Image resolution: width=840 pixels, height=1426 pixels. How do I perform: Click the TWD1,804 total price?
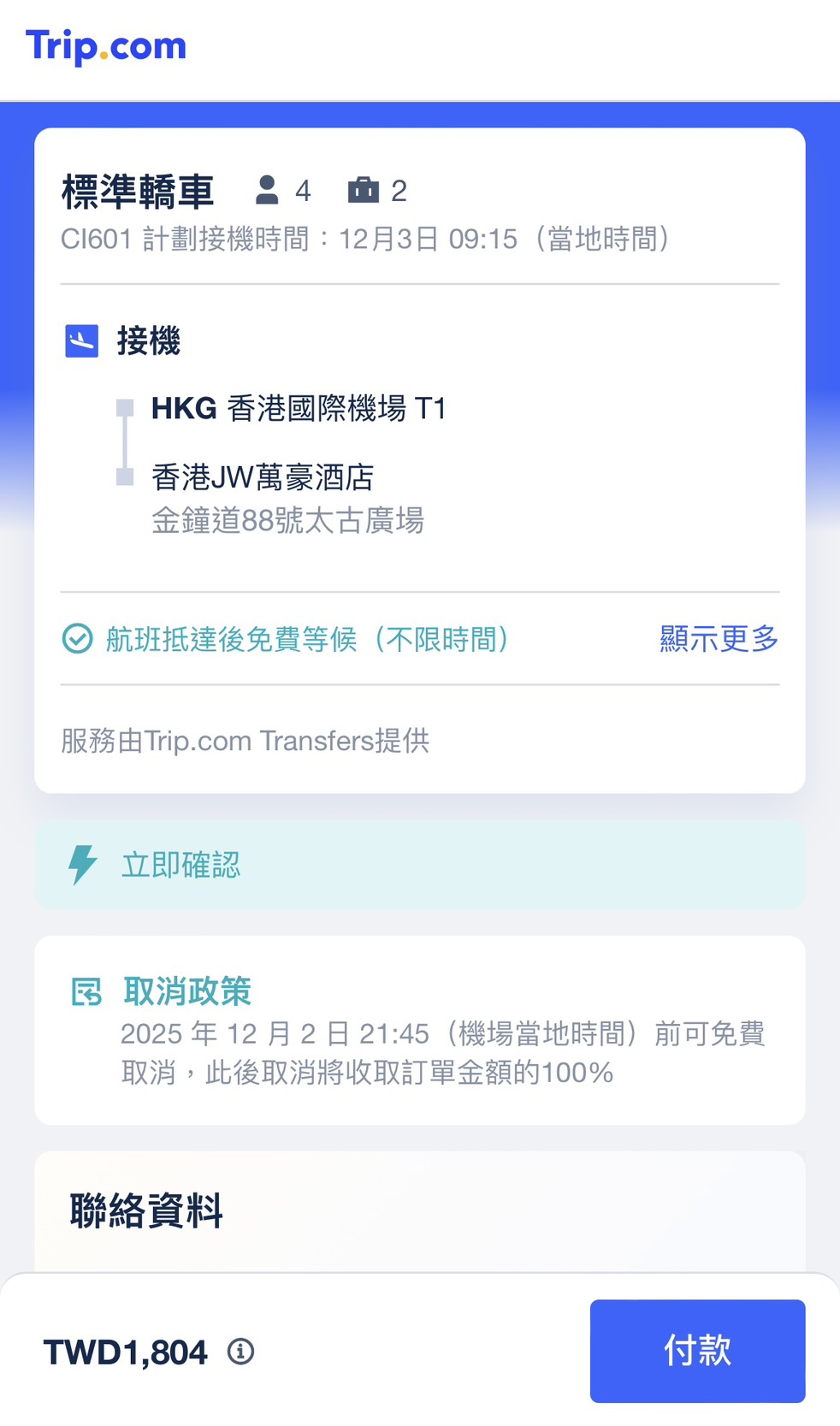tap(124, 1352)
